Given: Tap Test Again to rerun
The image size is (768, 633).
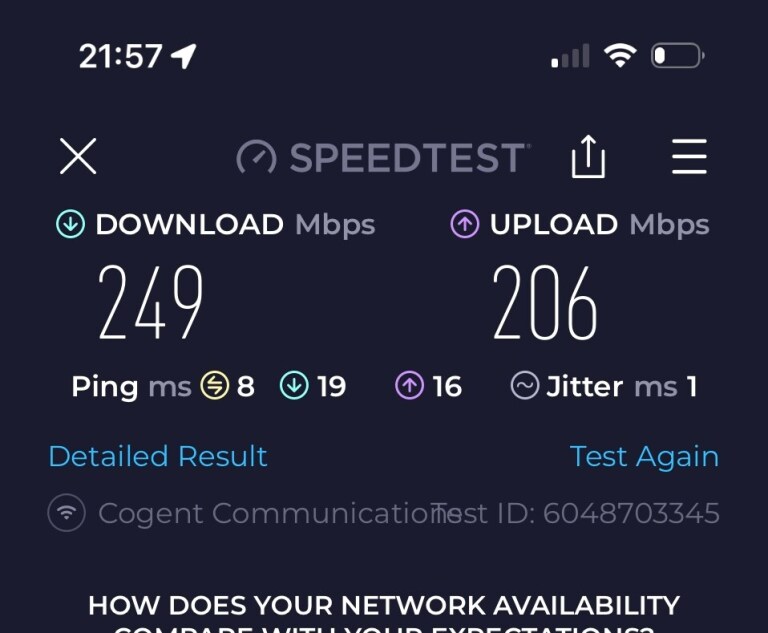Looking at the screenshot, I should [x=644, y=456].
